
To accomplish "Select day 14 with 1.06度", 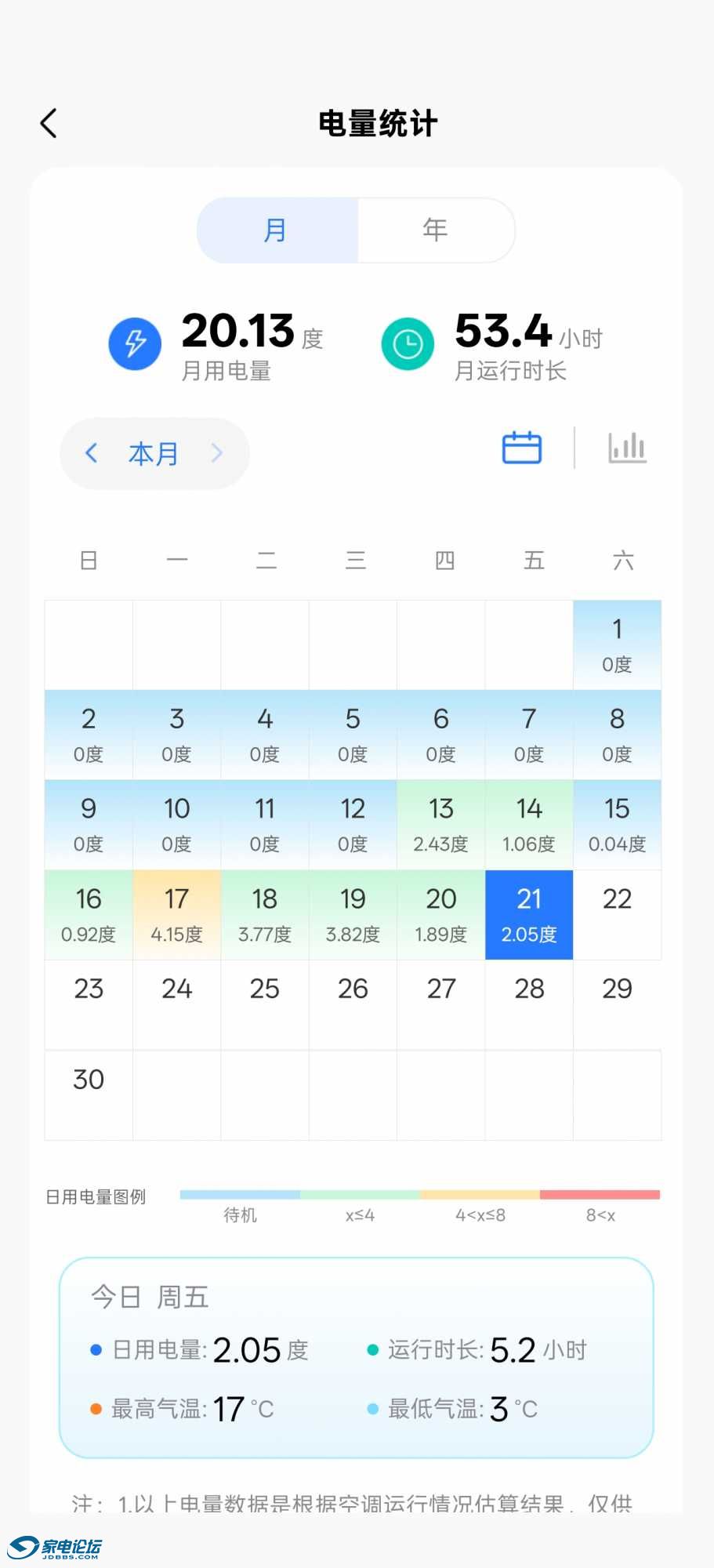I will tap(529, 825).
